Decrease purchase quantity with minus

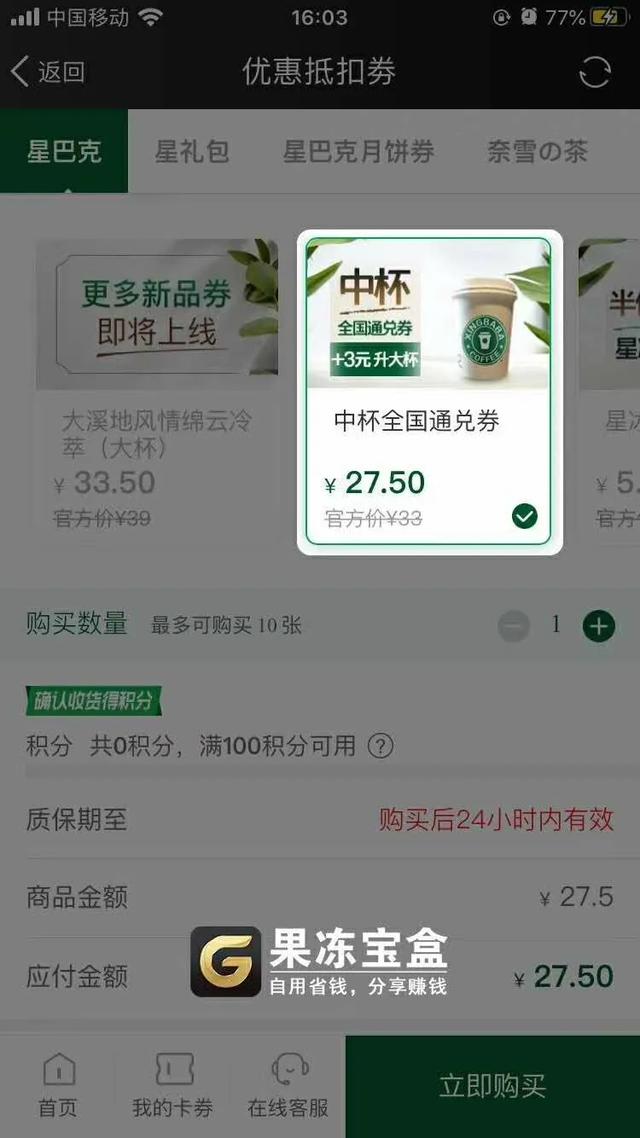tap(514, 627)
